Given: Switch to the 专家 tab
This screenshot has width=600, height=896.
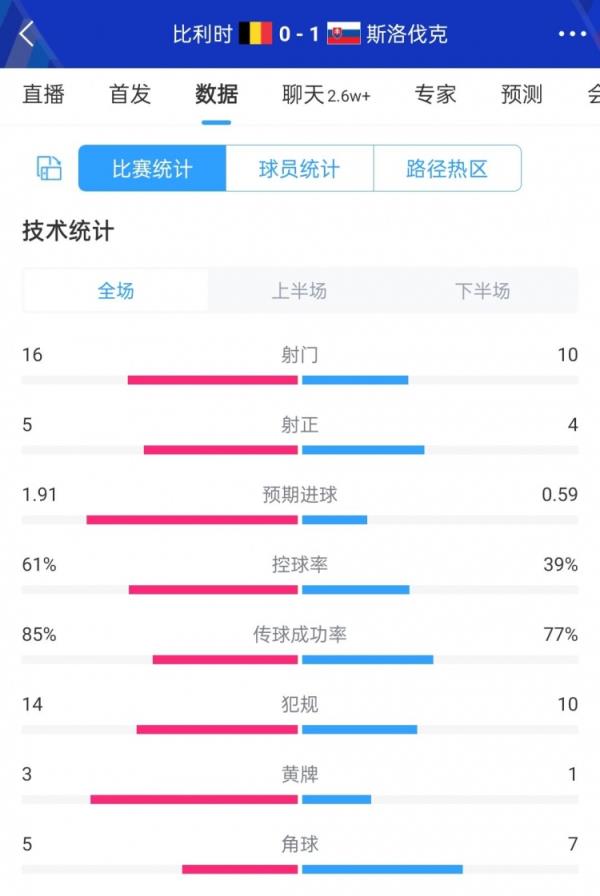Looking at the screenshot, I should (435, 95).
